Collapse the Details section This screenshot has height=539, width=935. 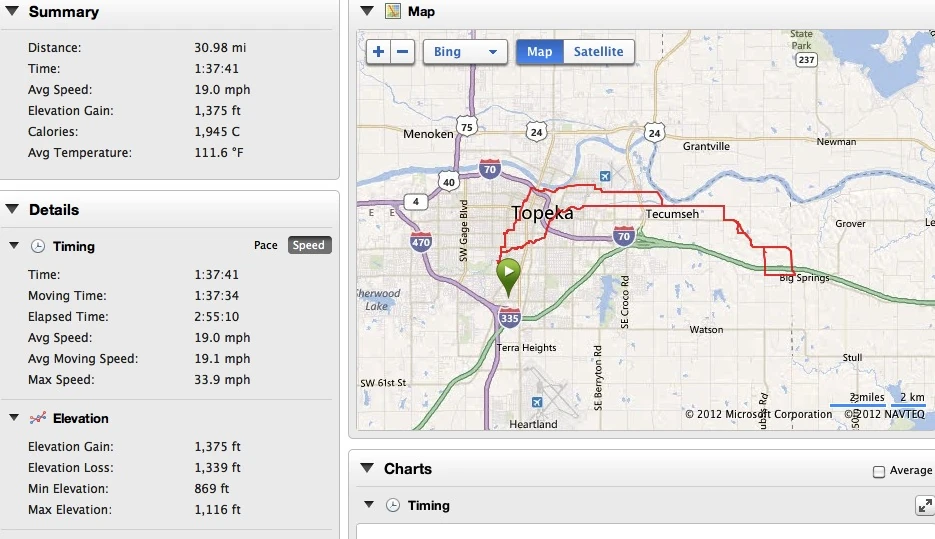pyautogui.click(x=13, y=210)
